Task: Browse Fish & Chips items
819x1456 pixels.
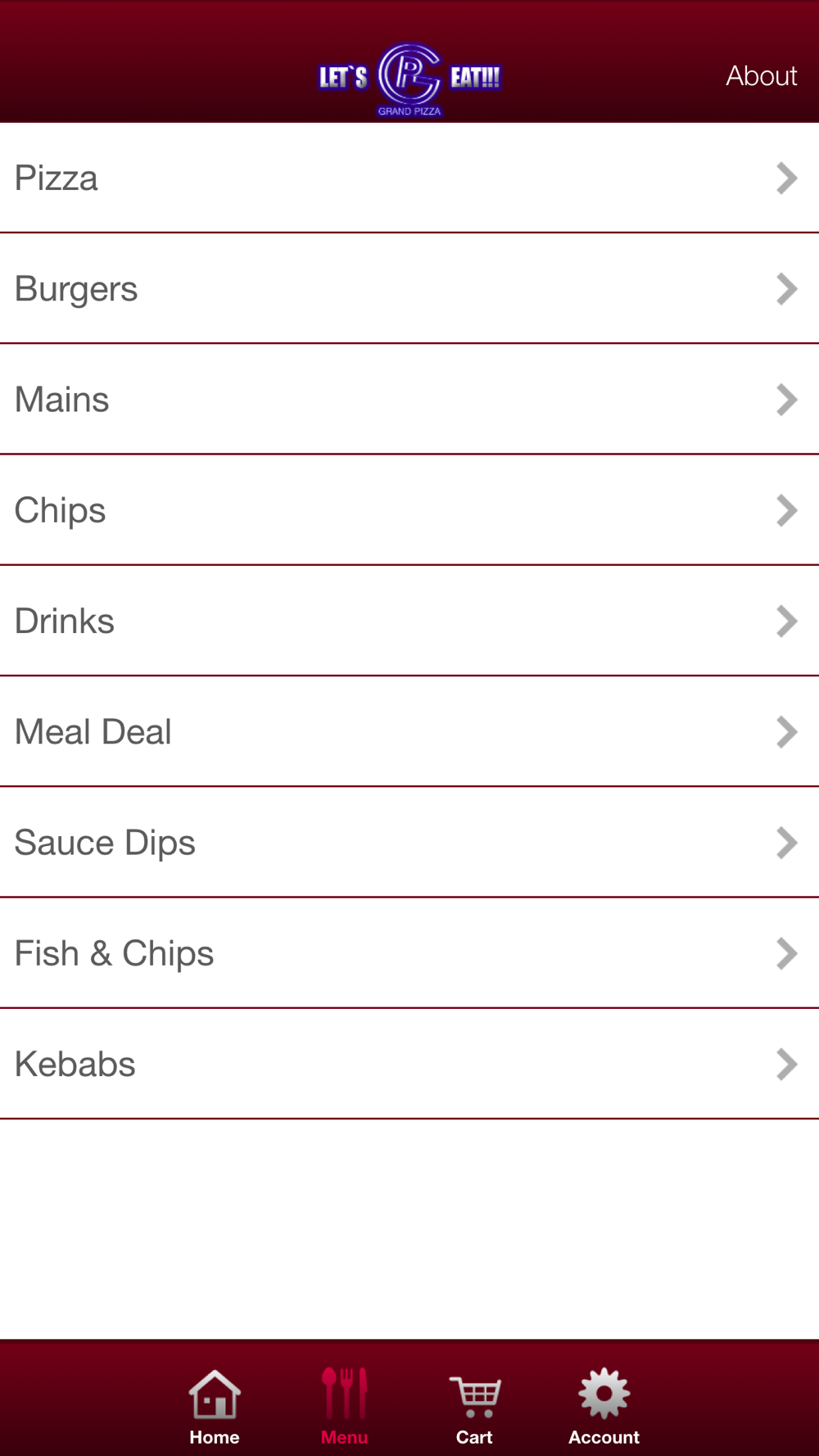Action: pyautogui.click(x=409, y=952)
